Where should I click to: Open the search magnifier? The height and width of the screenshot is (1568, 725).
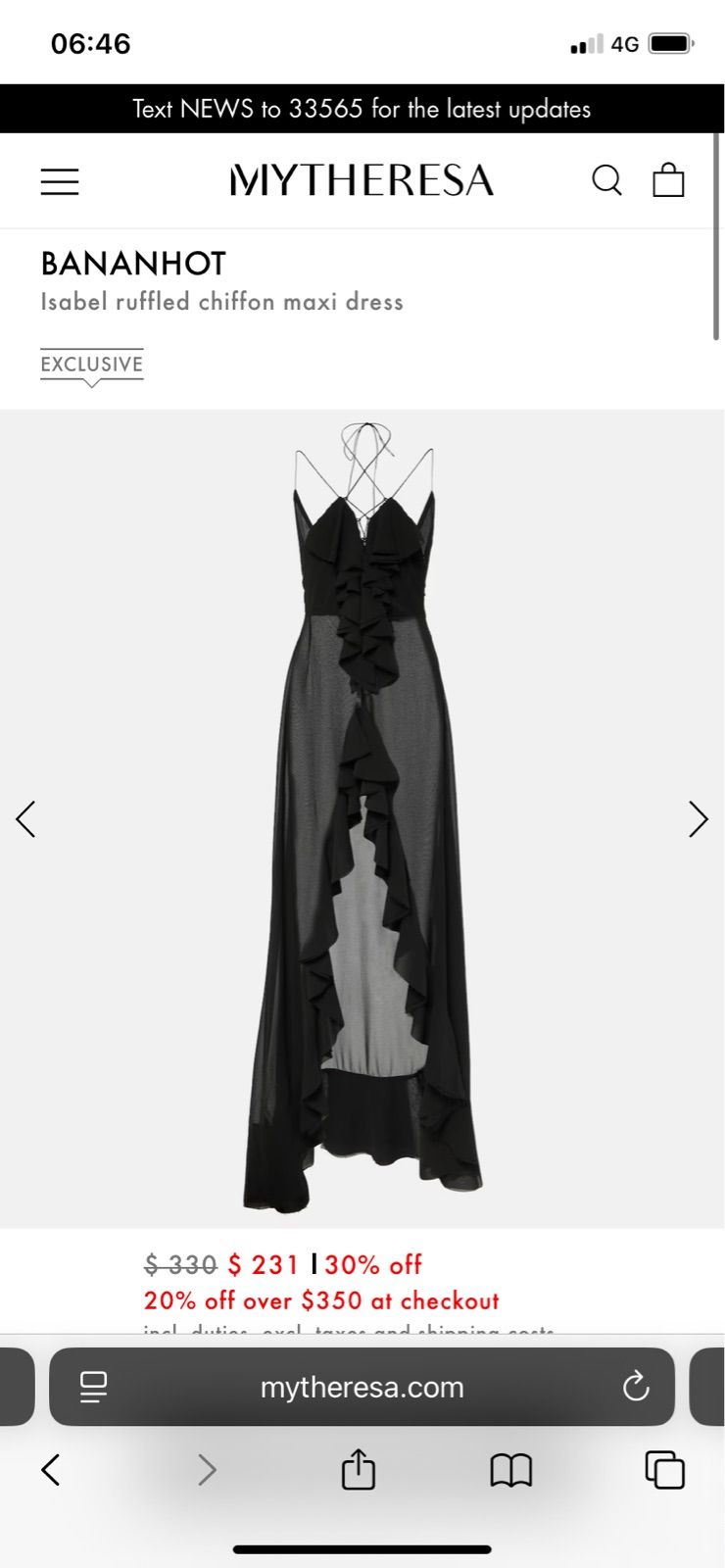coord(606,180)
